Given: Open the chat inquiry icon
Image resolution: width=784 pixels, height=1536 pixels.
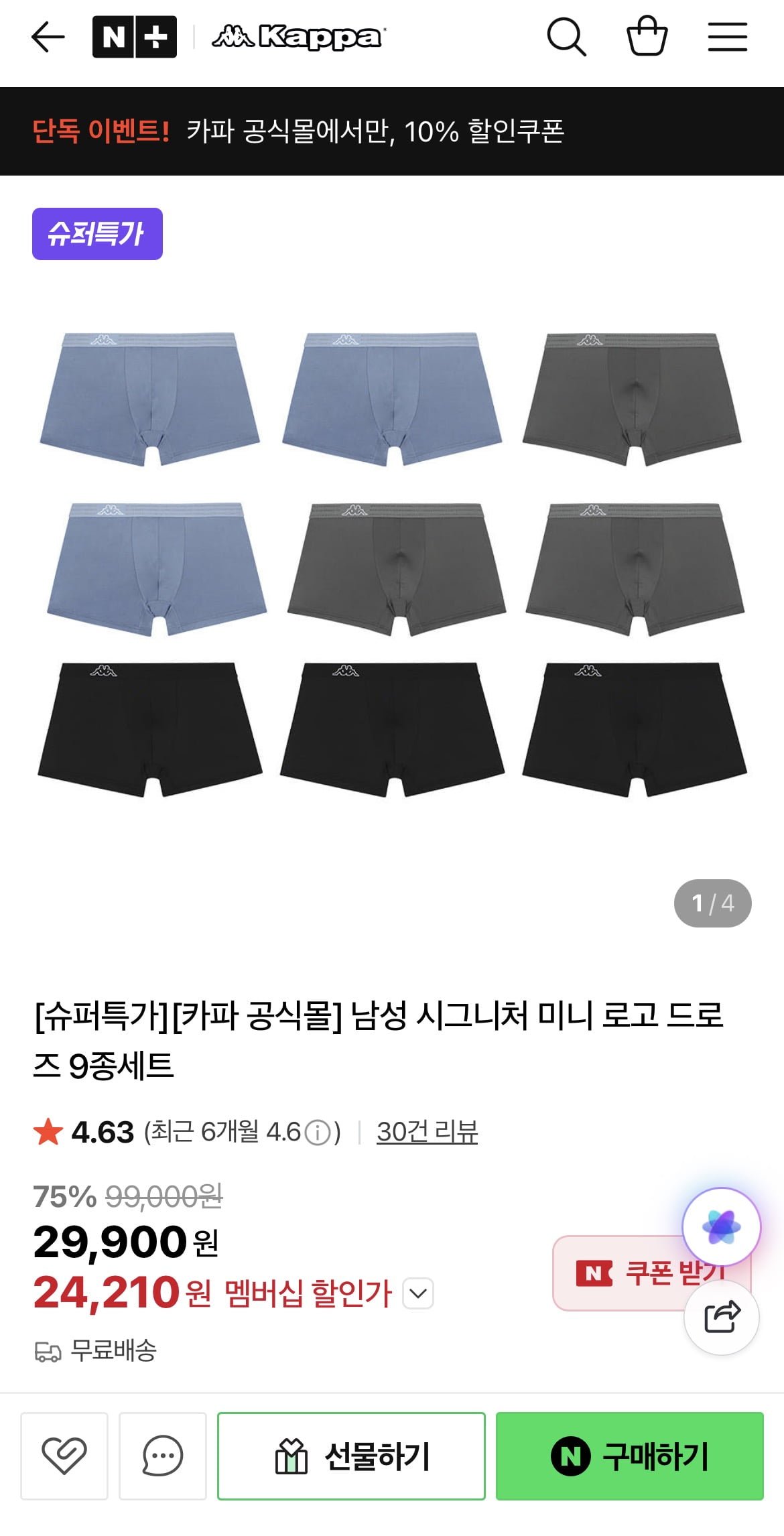Looking at the screenshot, I should [163, 1456].
